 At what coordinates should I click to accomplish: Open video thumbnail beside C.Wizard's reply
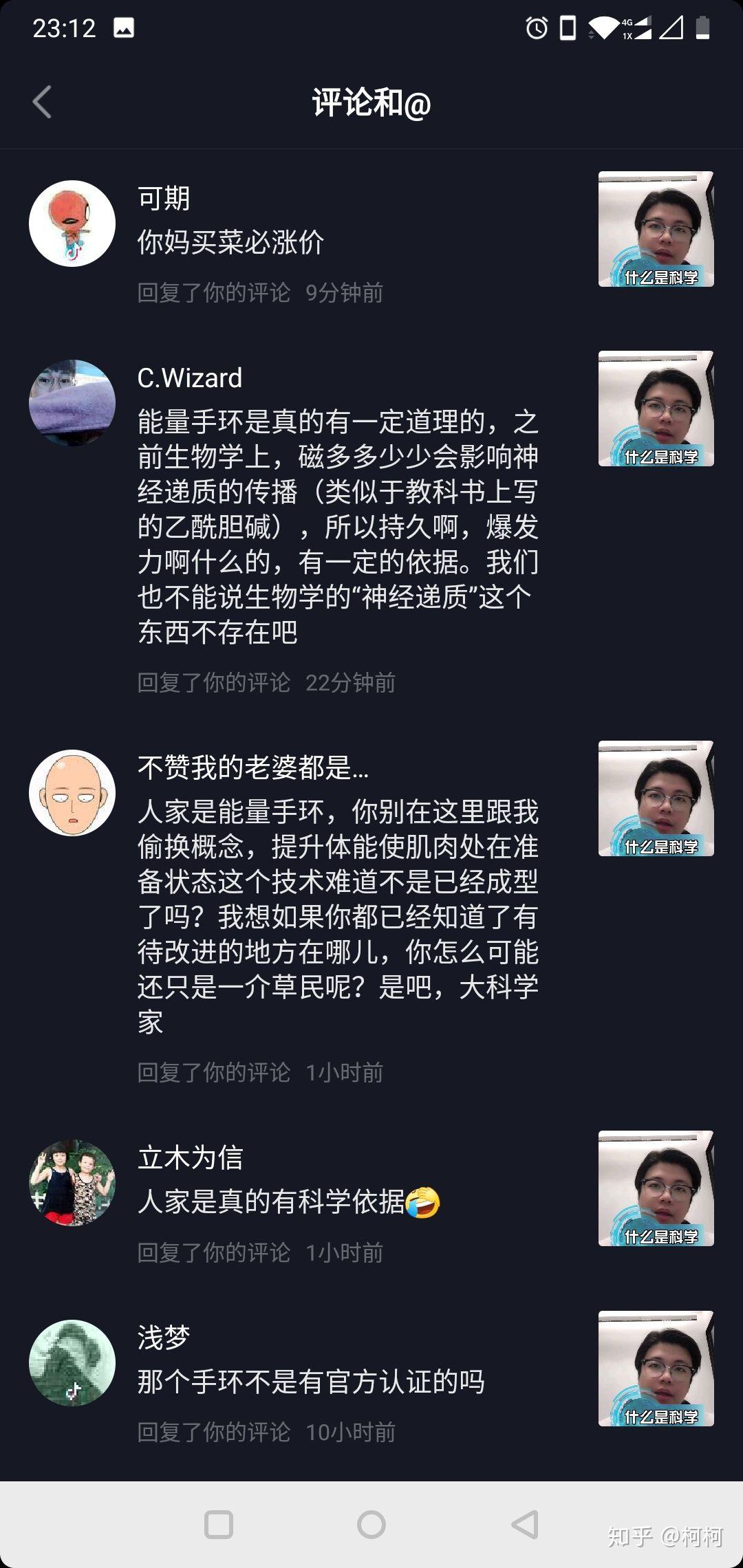tap(656, 409)
